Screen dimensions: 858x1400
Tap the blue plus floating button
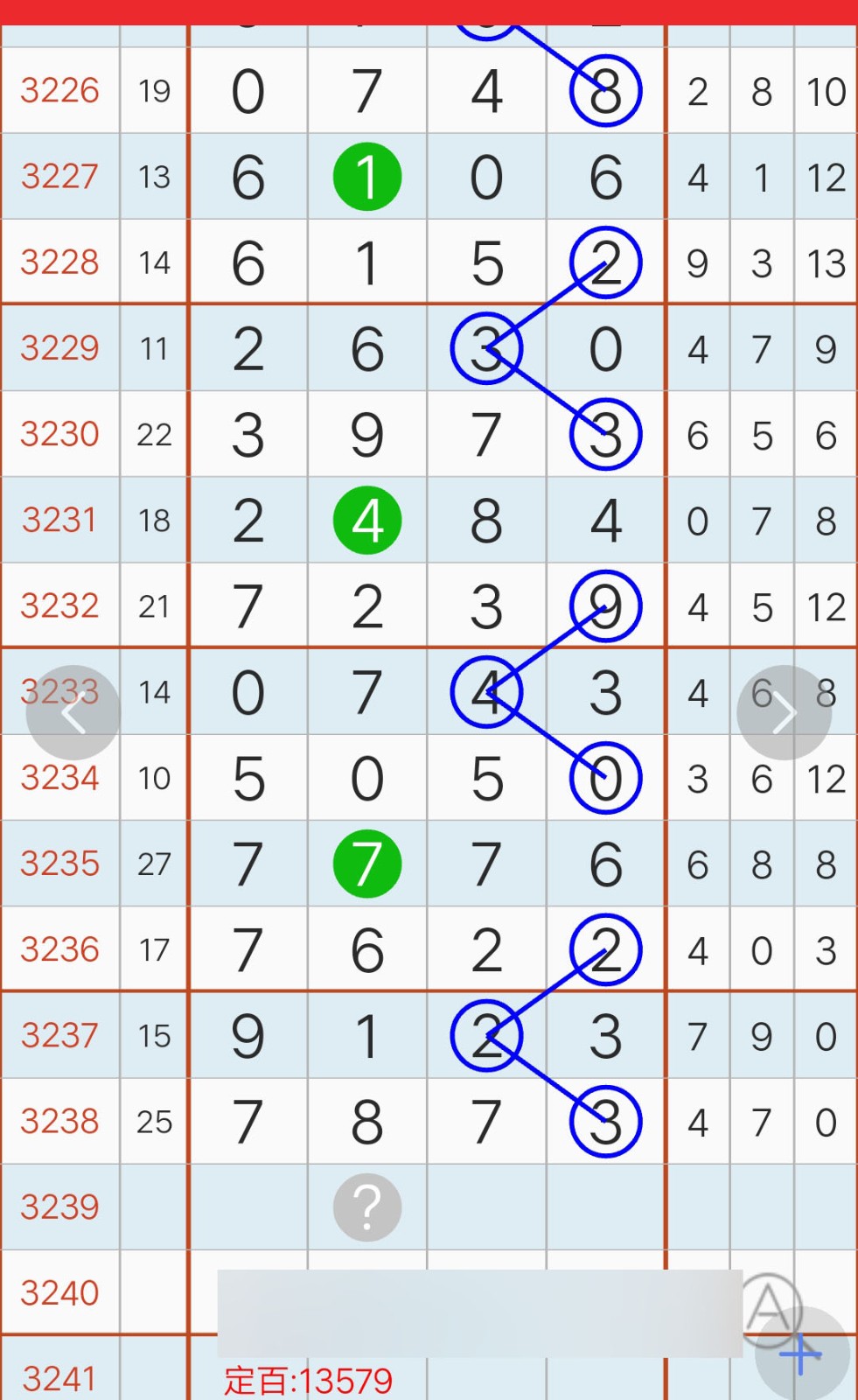(x=801, y=1354)
